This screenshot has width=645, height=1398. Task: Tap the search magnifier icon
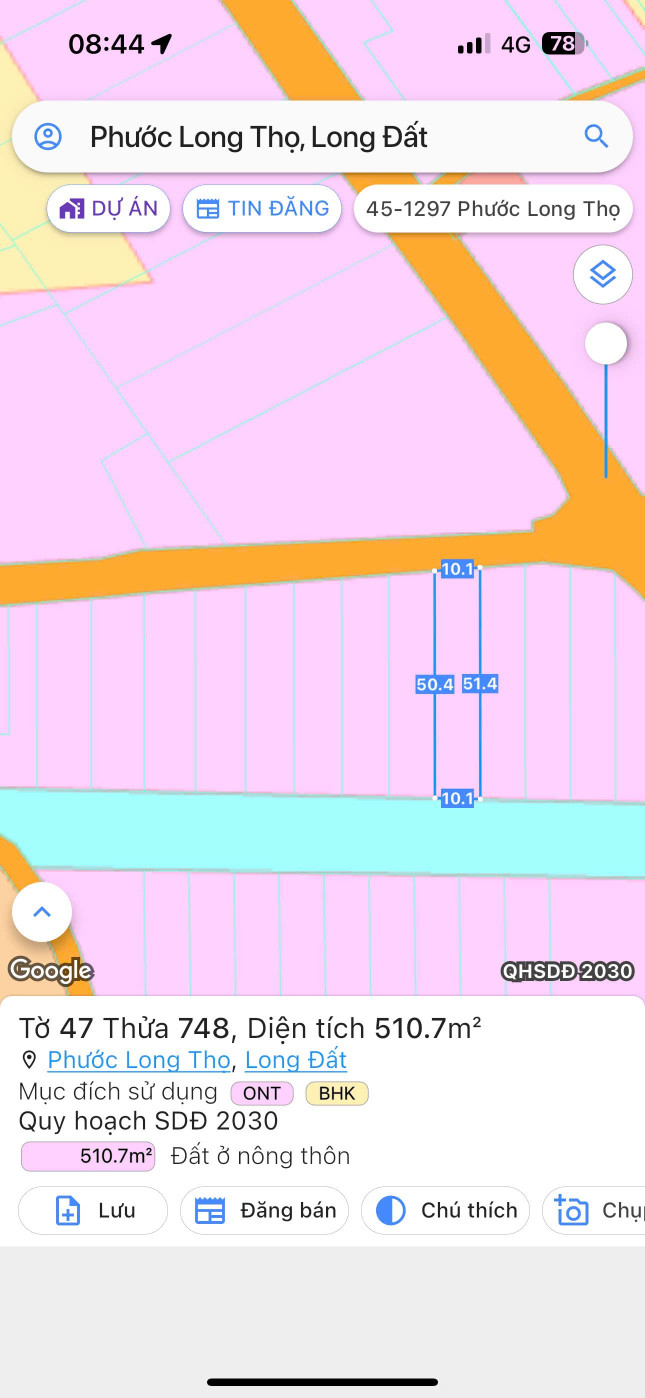(x=596, y=137)
